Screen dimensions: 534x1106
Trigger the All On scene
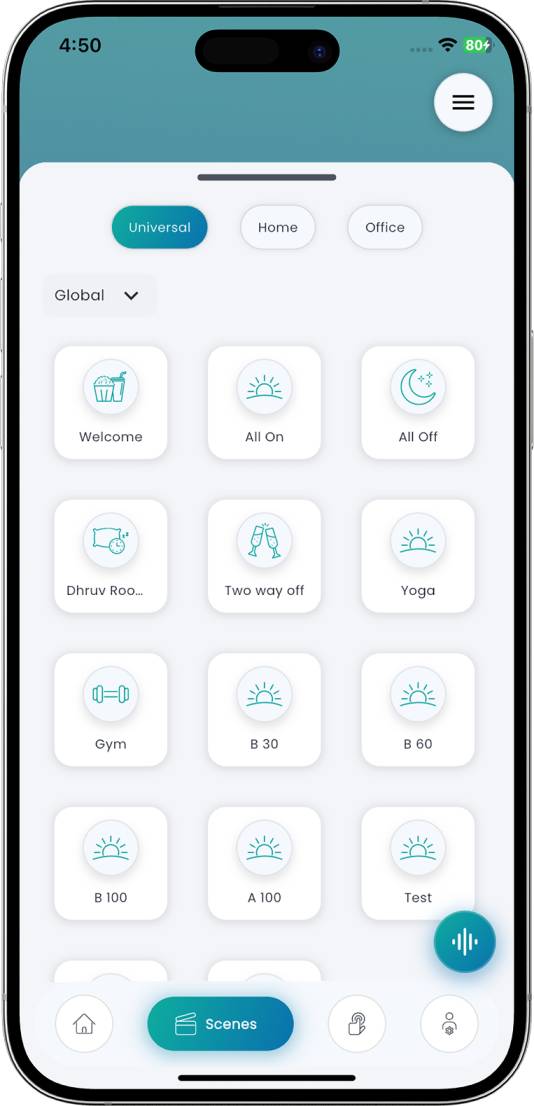[265, 402]
